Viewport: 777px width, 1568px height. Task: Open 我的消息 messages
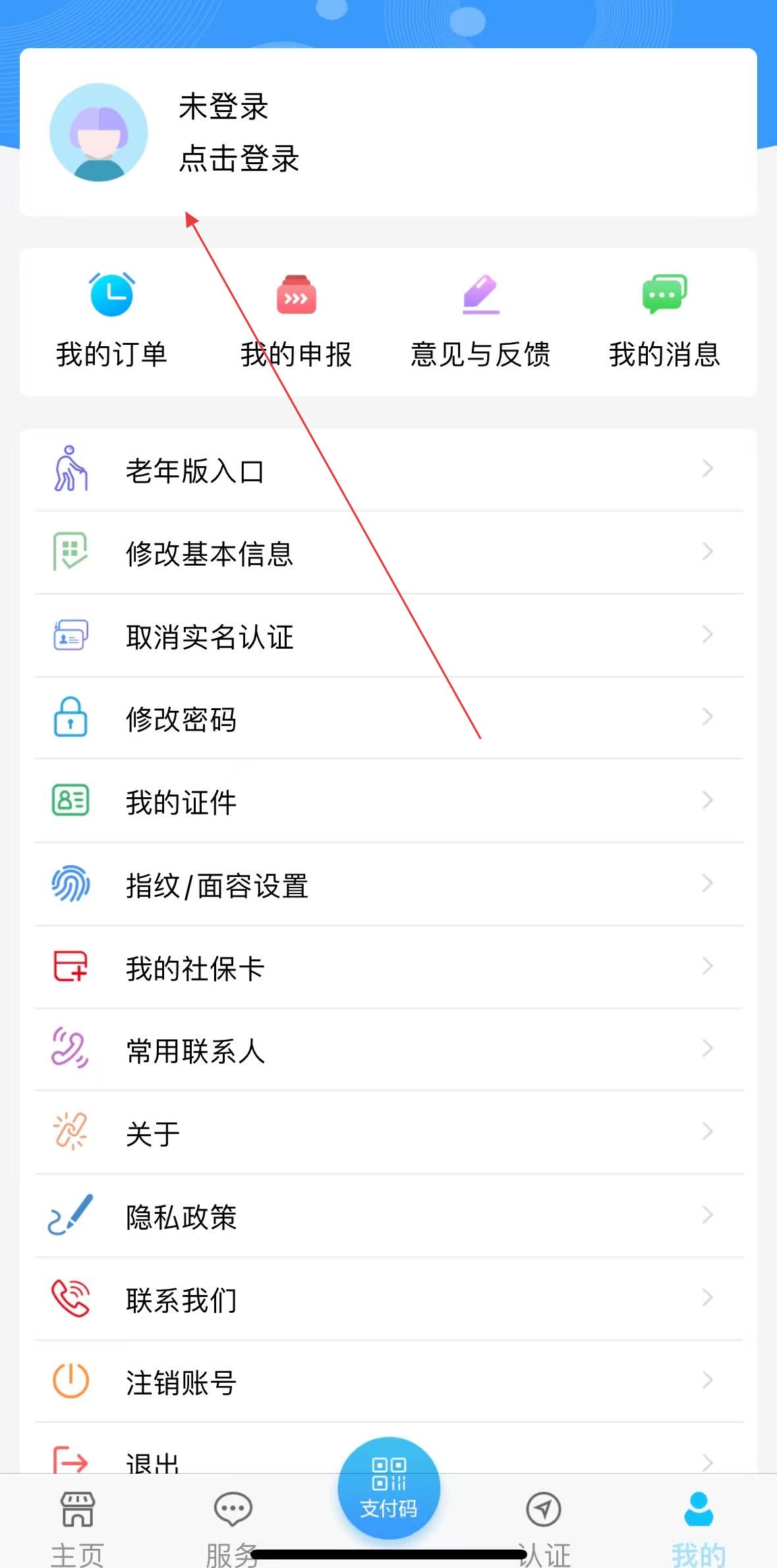664,321
